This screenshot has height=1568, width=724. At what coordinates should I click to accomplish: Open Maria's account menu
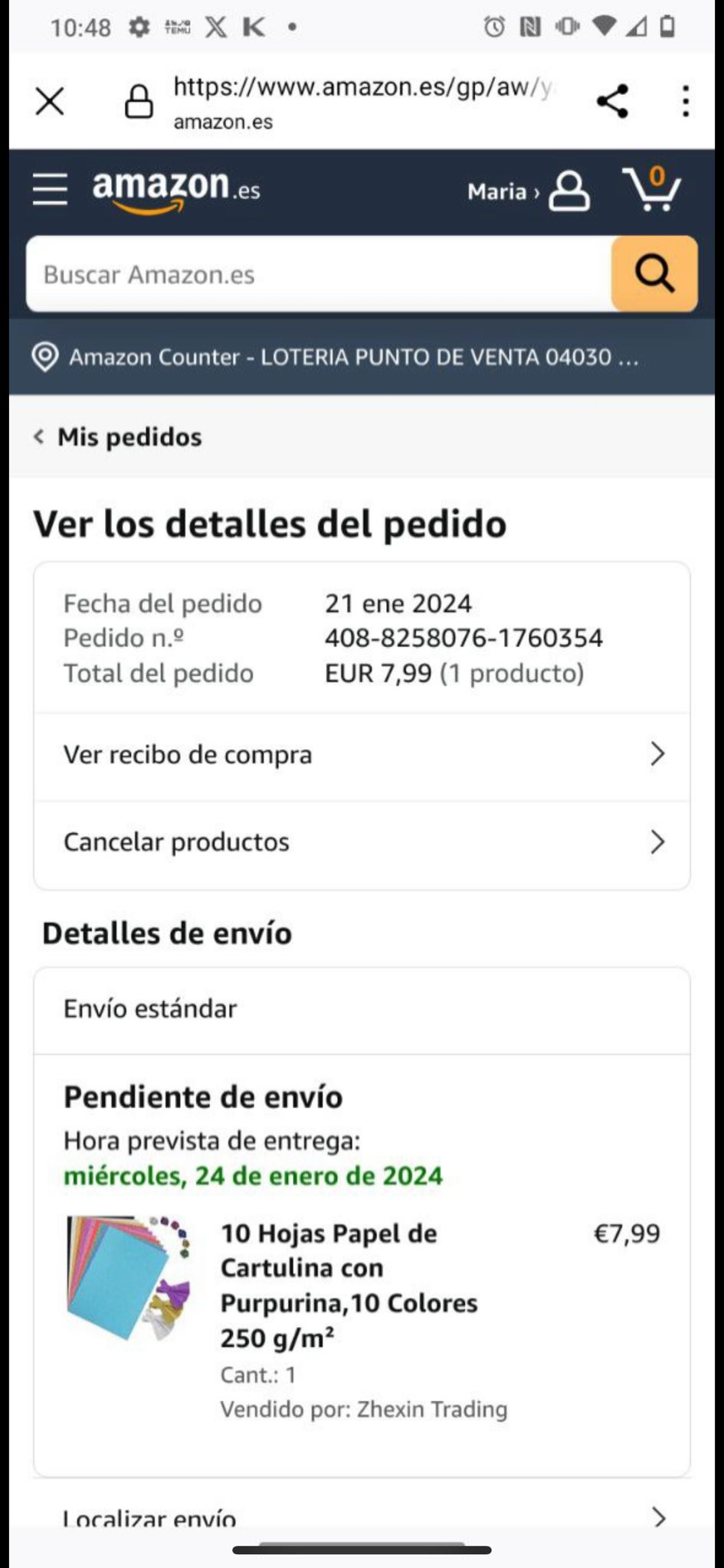[x=529, y=191]
